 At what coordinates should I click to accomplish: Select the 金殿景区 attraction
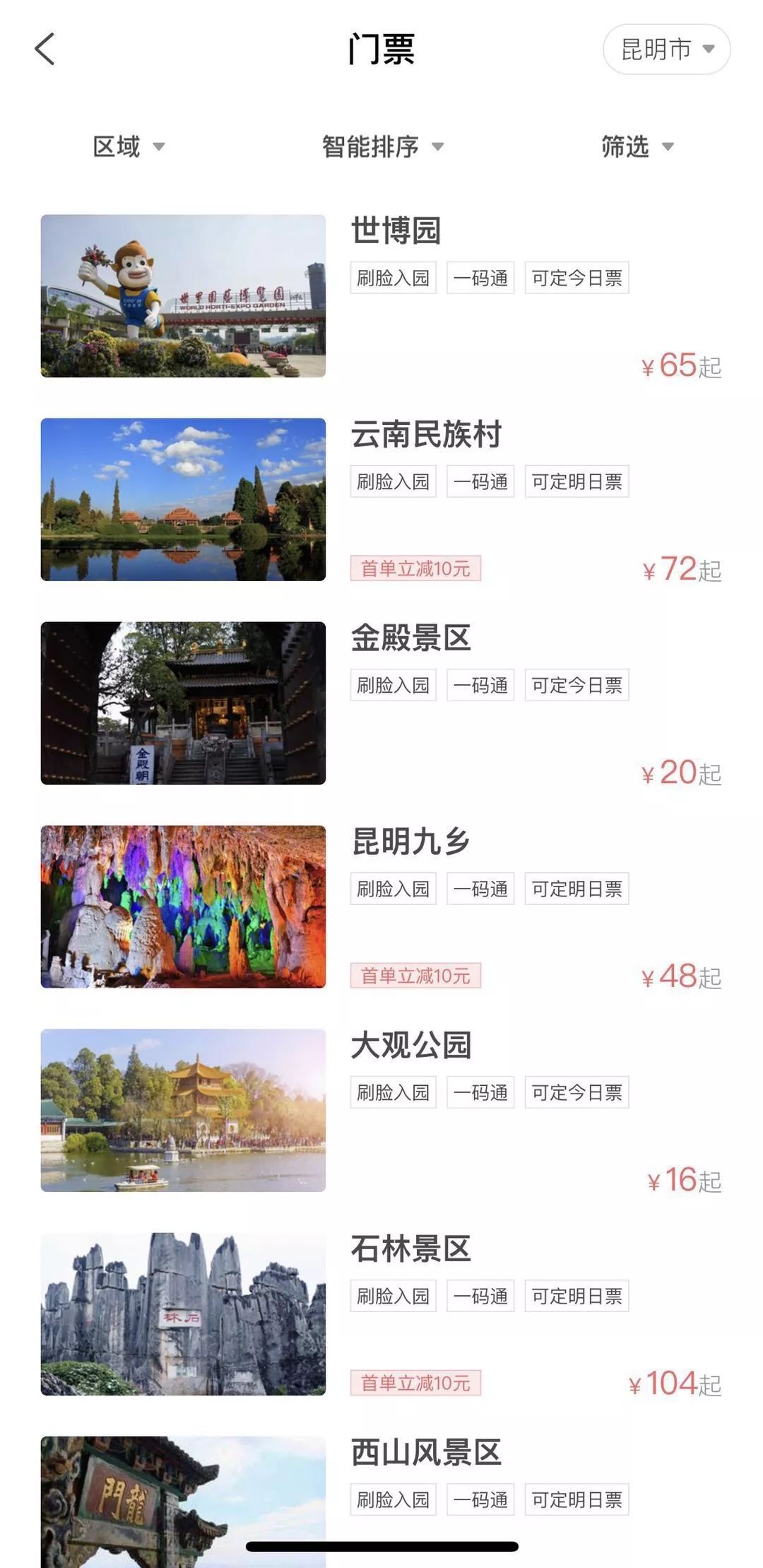pos(410,638)
